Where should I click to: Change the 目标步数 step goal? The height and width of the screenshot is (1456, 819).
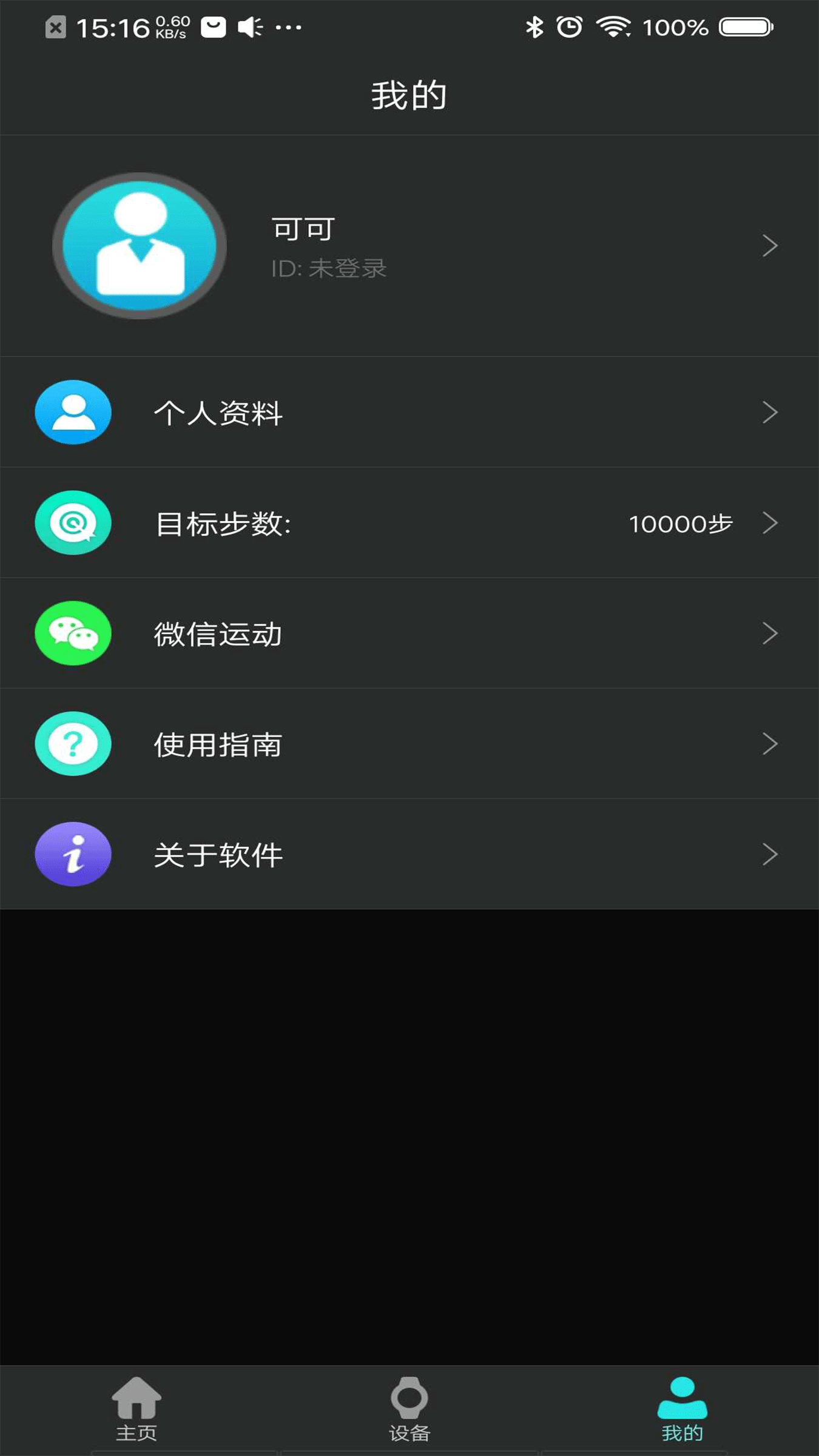tap(409, 523)
